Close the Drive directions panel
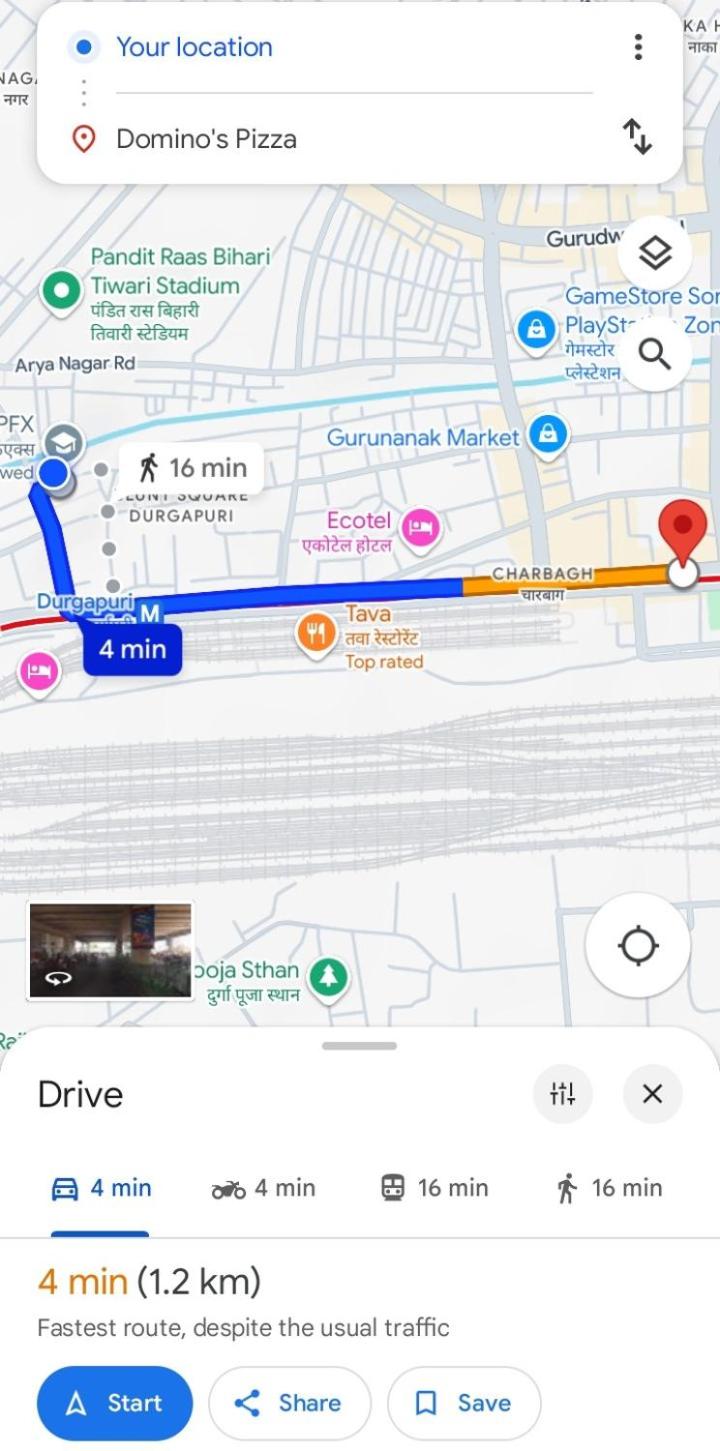The width and height of the screenshot is (720, 1451). click(x=652, y=1094)
